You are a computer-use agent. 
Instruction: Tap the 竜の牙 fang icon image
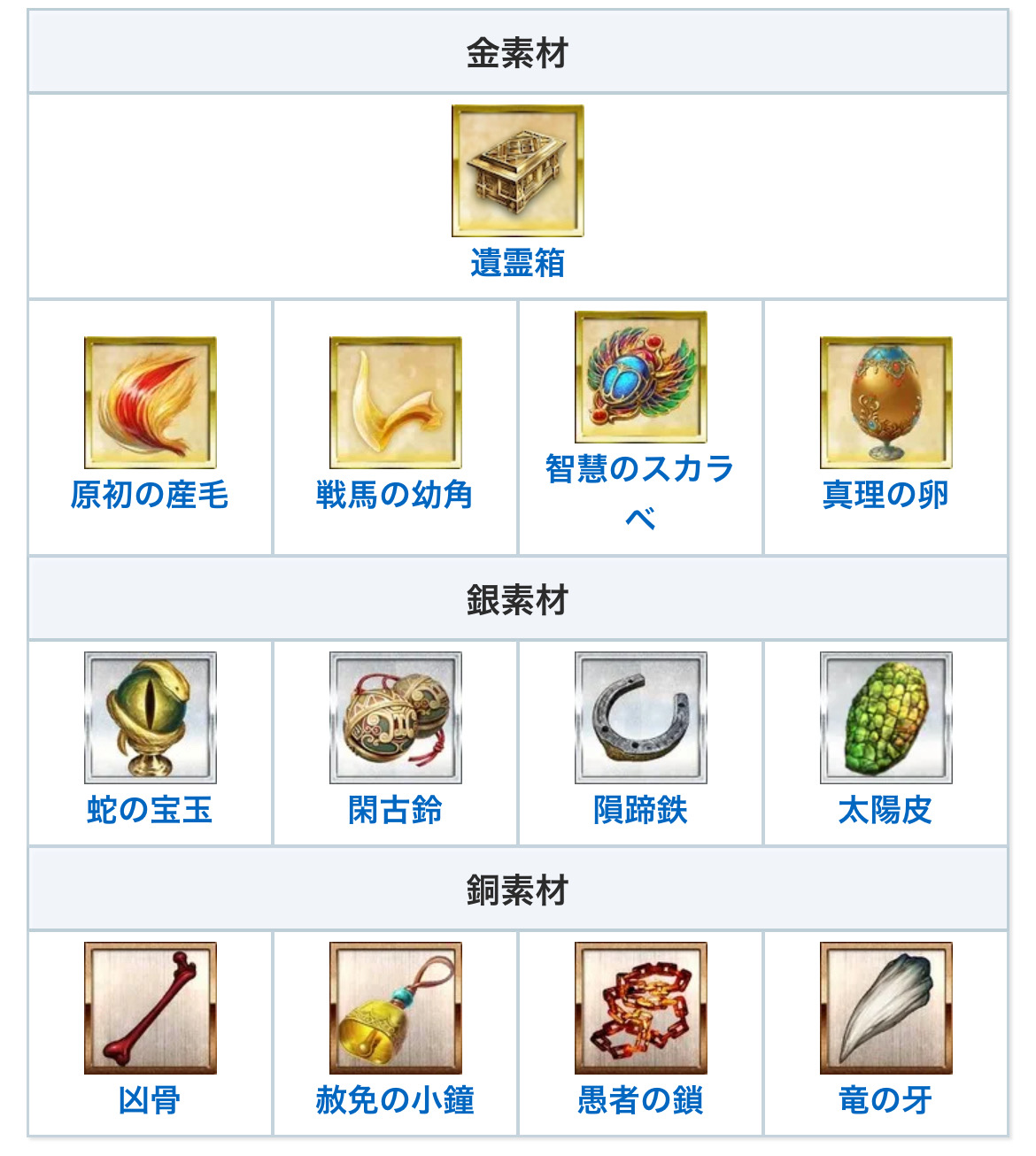coord(885,1007)
